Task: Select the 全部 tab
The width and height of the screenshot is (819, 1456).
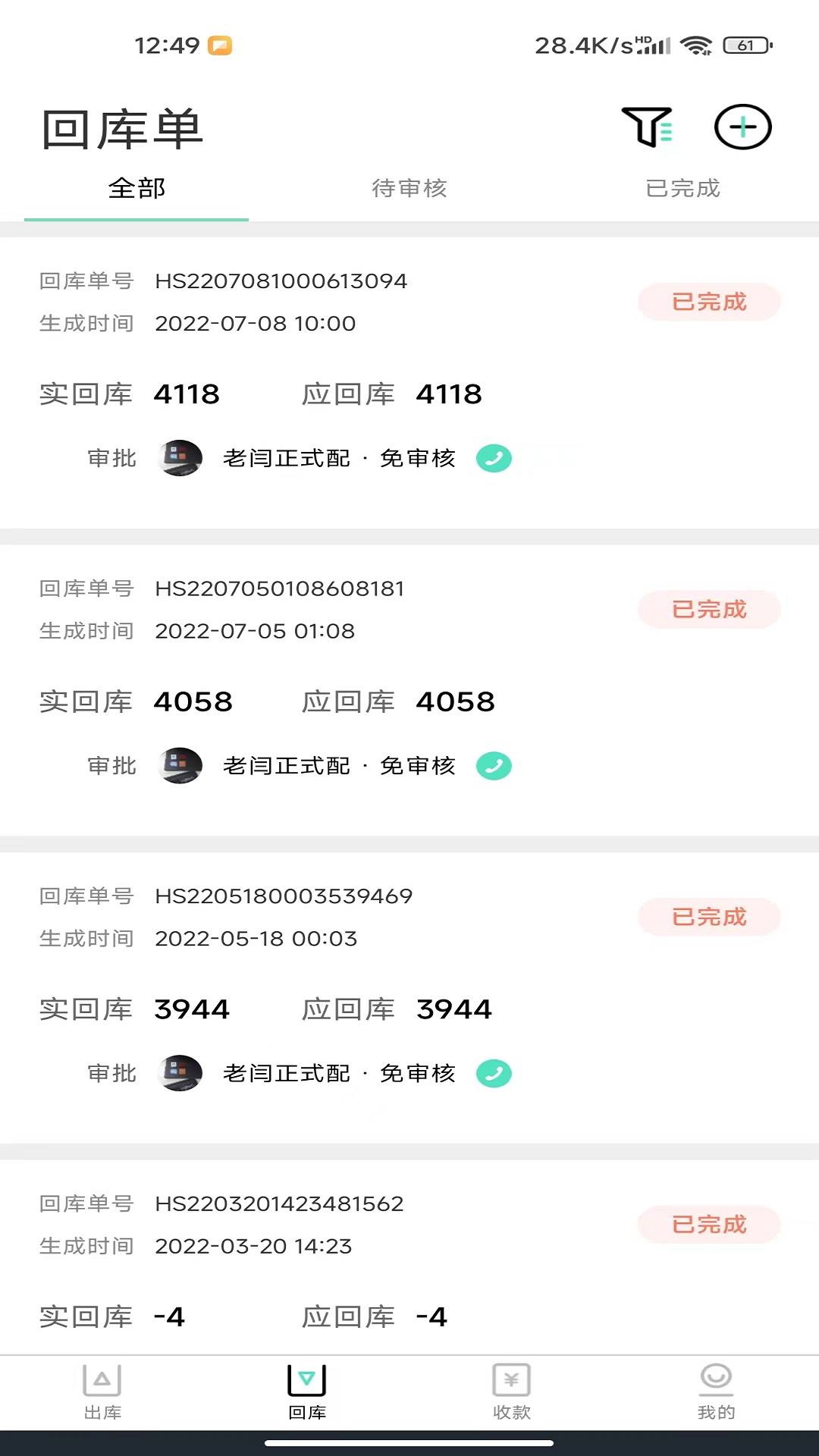Action: (136, 188)
